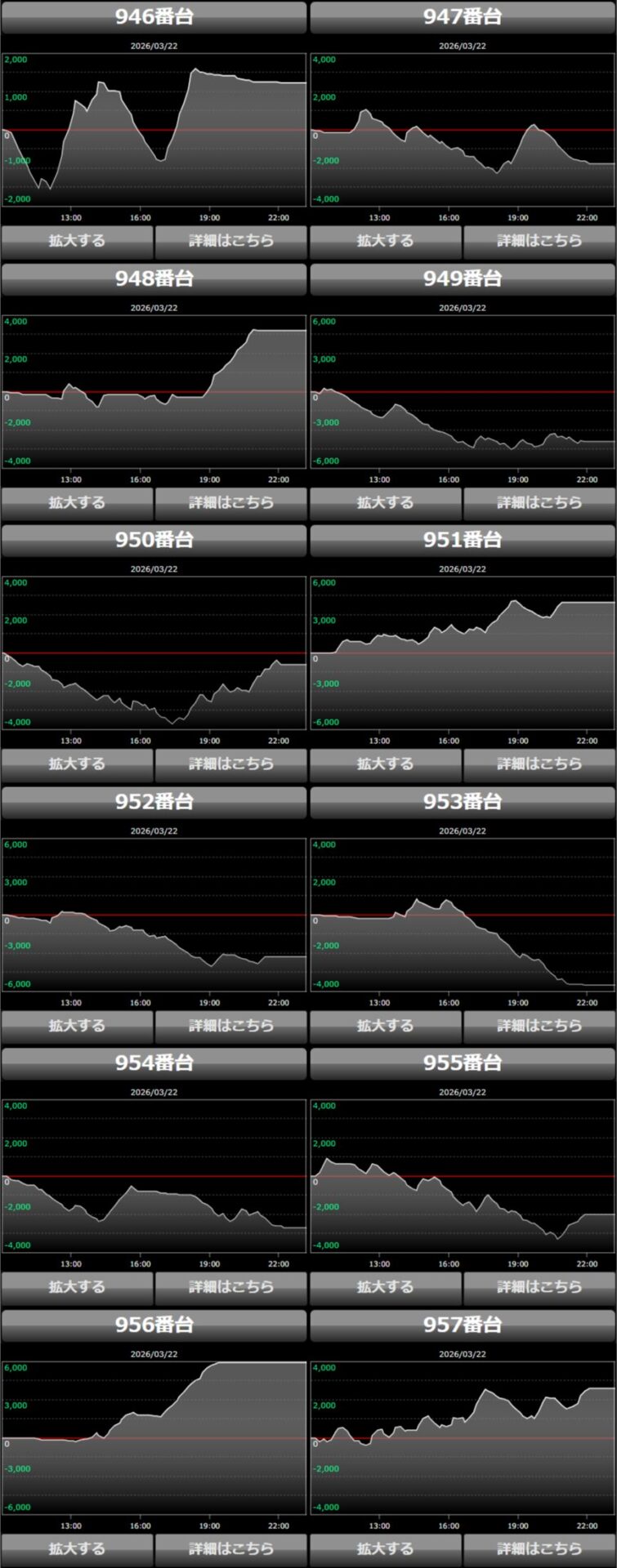The height and width of the screenshot is (1568, 617).
Task: Enlarge the 952番台 graph
Action: click(77, 1025)
